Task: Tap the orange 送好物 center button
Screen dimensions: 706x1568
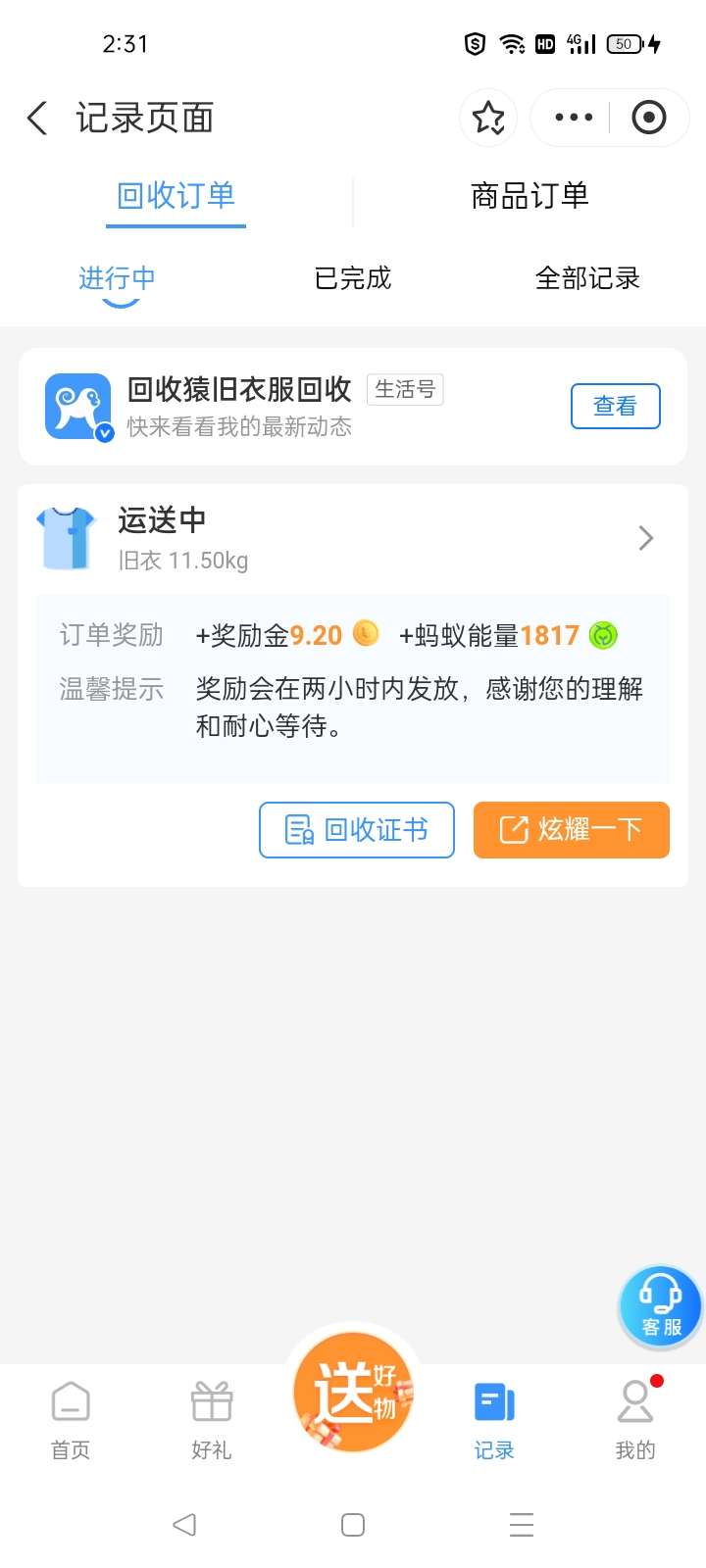Action: 353,1392
